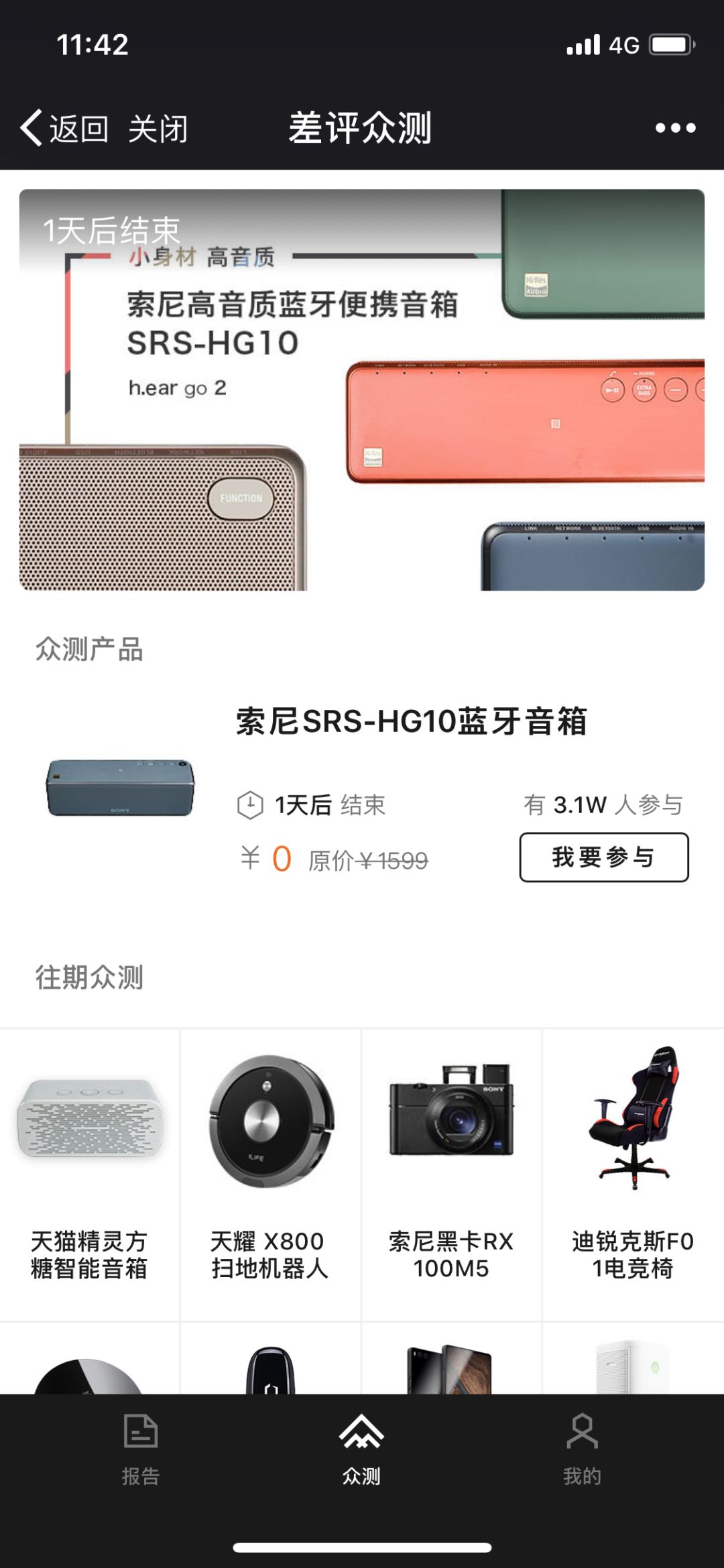Screen dimensions: 724x1568
Task: Close the page with 关闭
Action: click(158, 128)
